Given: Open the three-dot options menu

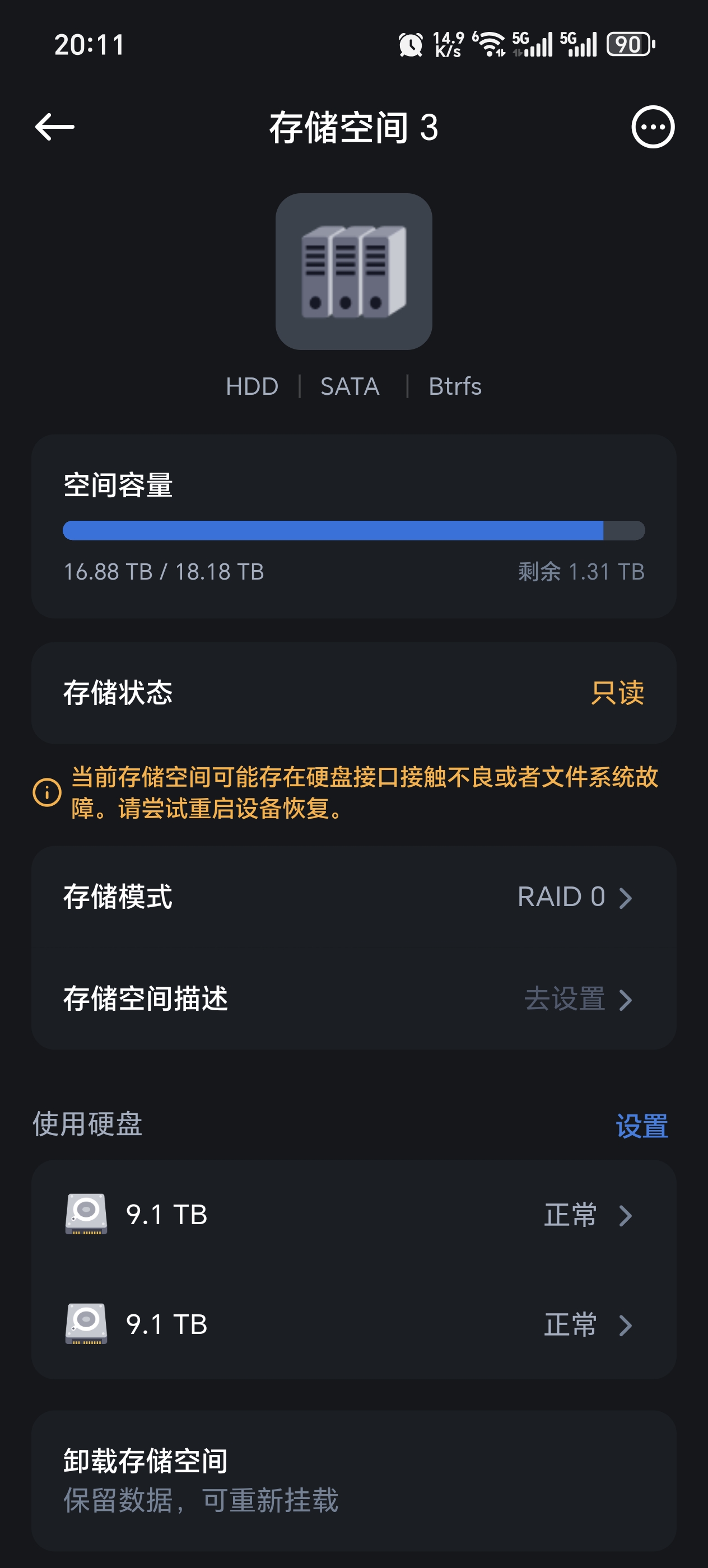Looking at the screenshot, I should (x=651, y=127).
